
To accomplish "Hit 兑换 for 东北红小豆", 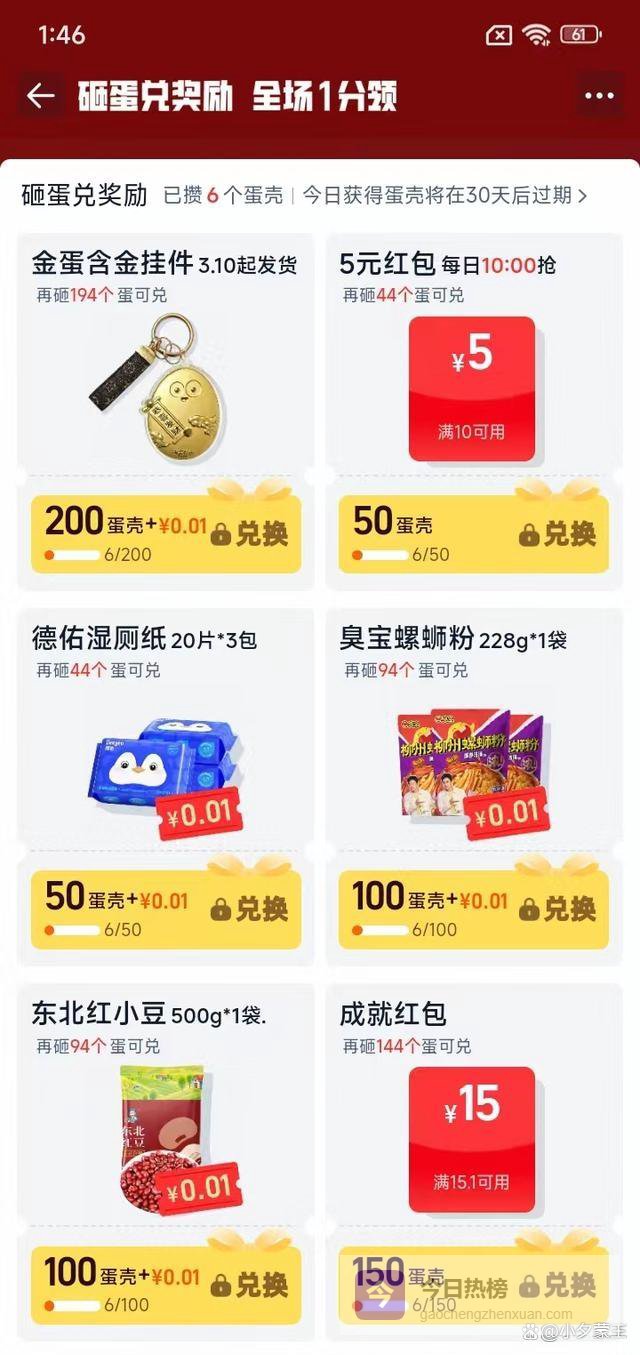I will point(250,1284).
